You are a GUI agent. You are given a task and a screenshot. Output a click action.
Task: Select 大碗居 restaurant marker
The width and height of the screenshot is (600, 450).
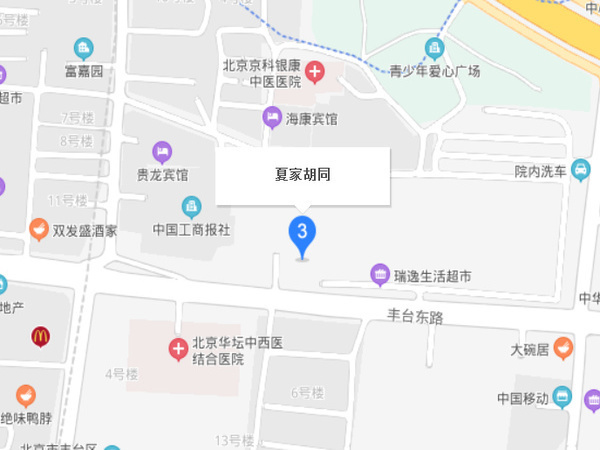pos(563,349)
